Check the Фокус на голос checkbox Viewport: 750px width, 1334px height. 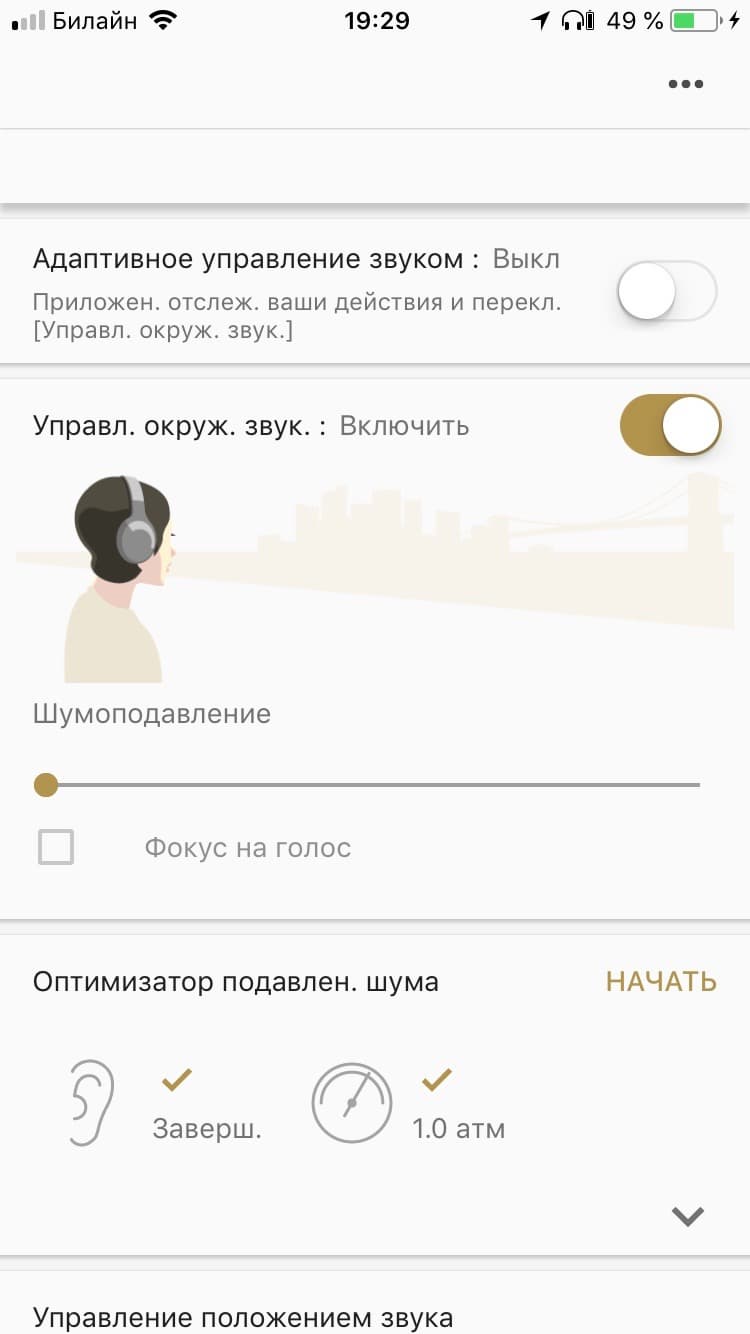coord(56,848)
